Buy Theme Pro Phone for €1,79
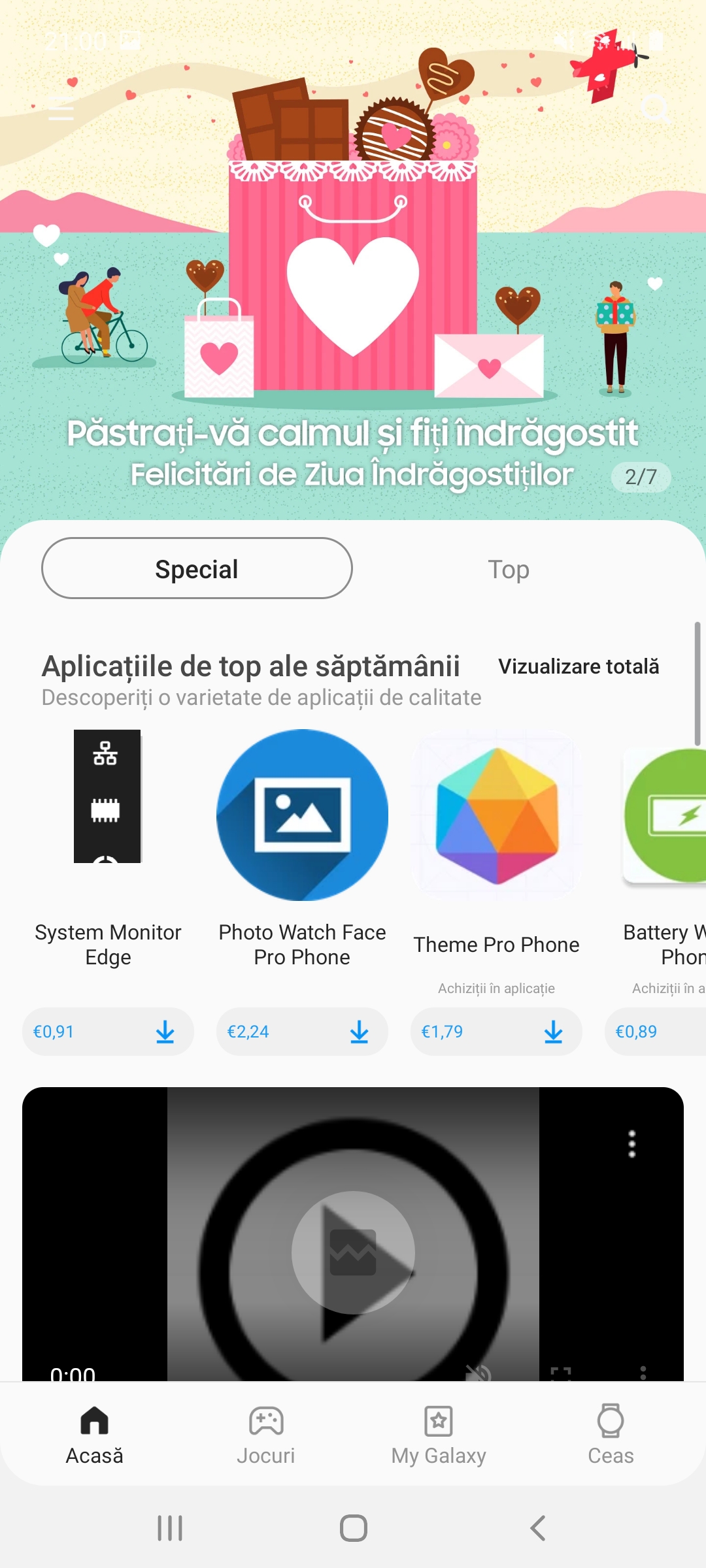 pyautogui.click(x=496, y=1032)
